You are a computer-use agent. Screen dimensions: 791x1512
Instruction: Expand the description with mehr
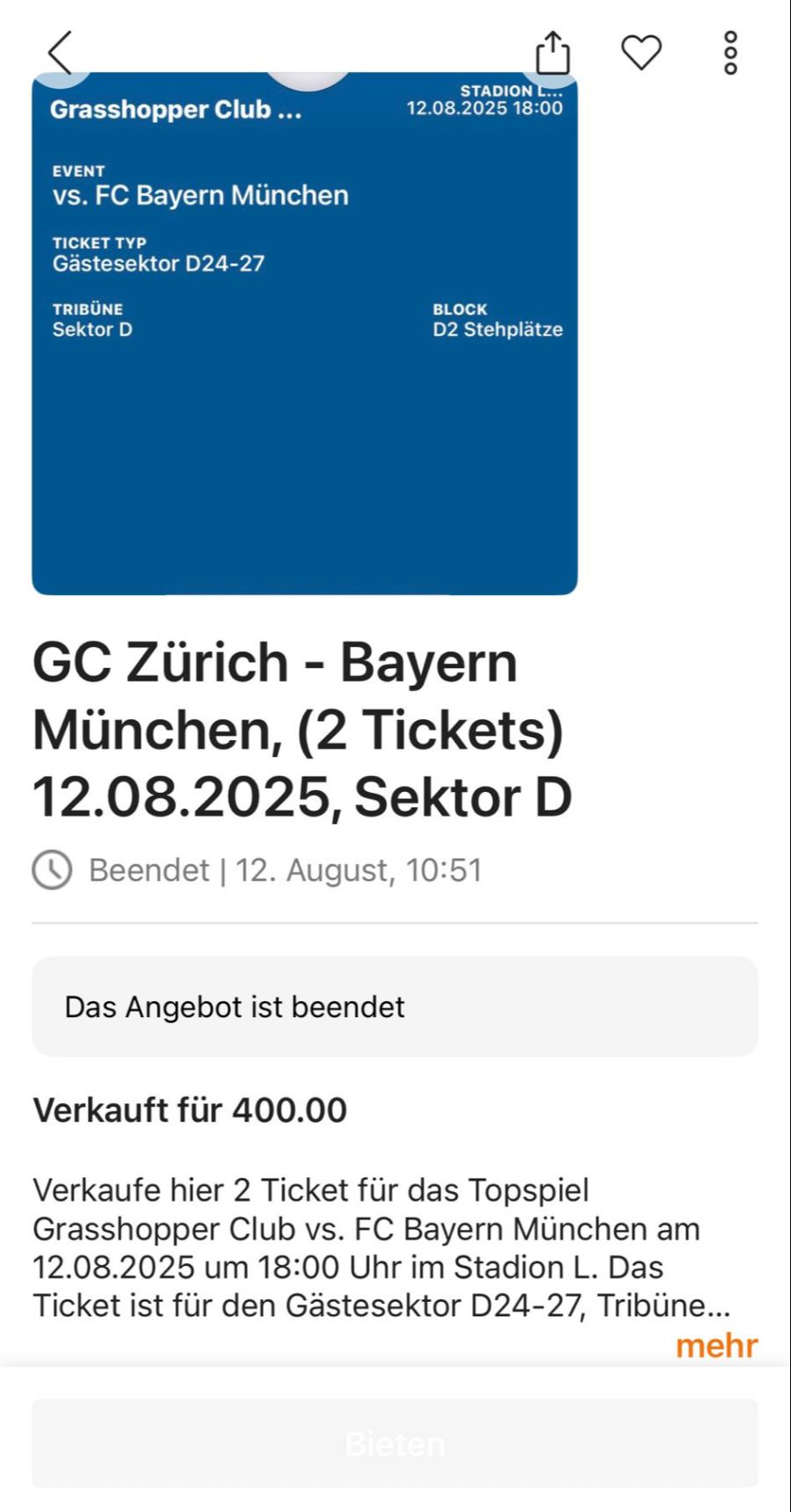(x=716, y=1346)
